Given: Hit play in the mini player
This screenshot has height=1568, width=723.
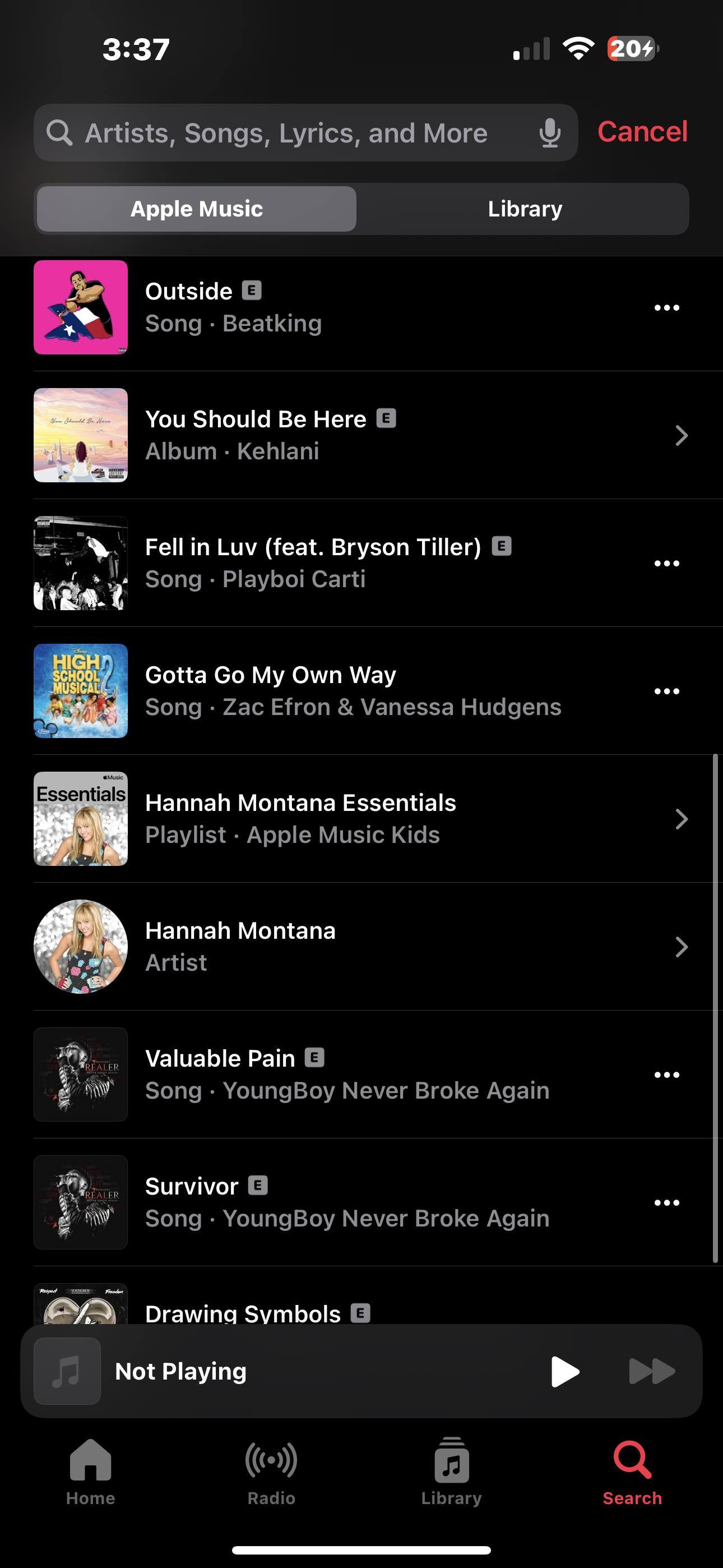Looking at the screenshot, I should click(565, 1371).
